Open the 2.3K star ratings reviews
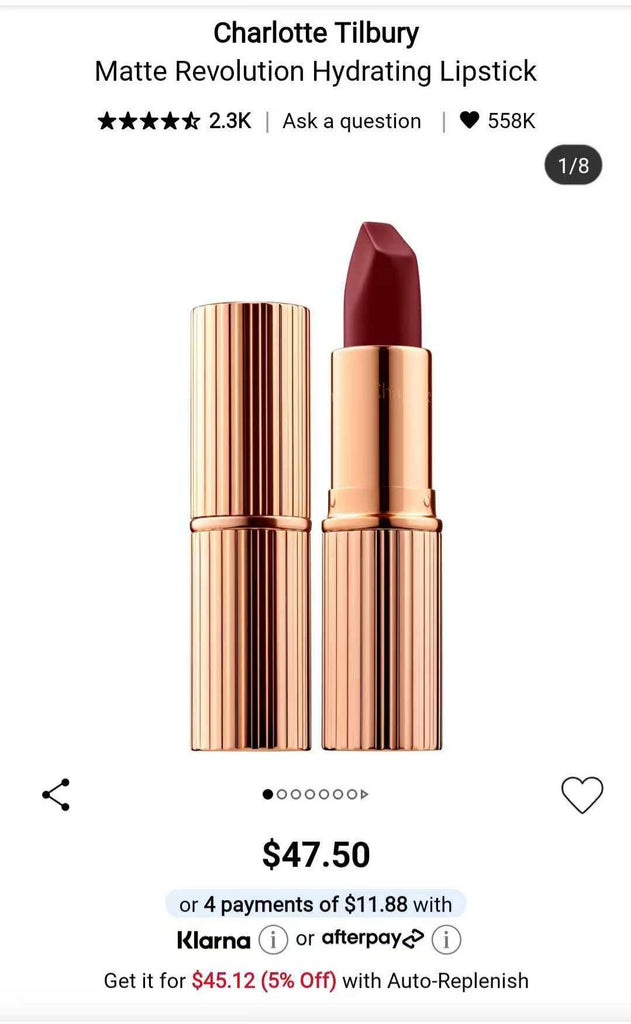 (x=174, y=121)
